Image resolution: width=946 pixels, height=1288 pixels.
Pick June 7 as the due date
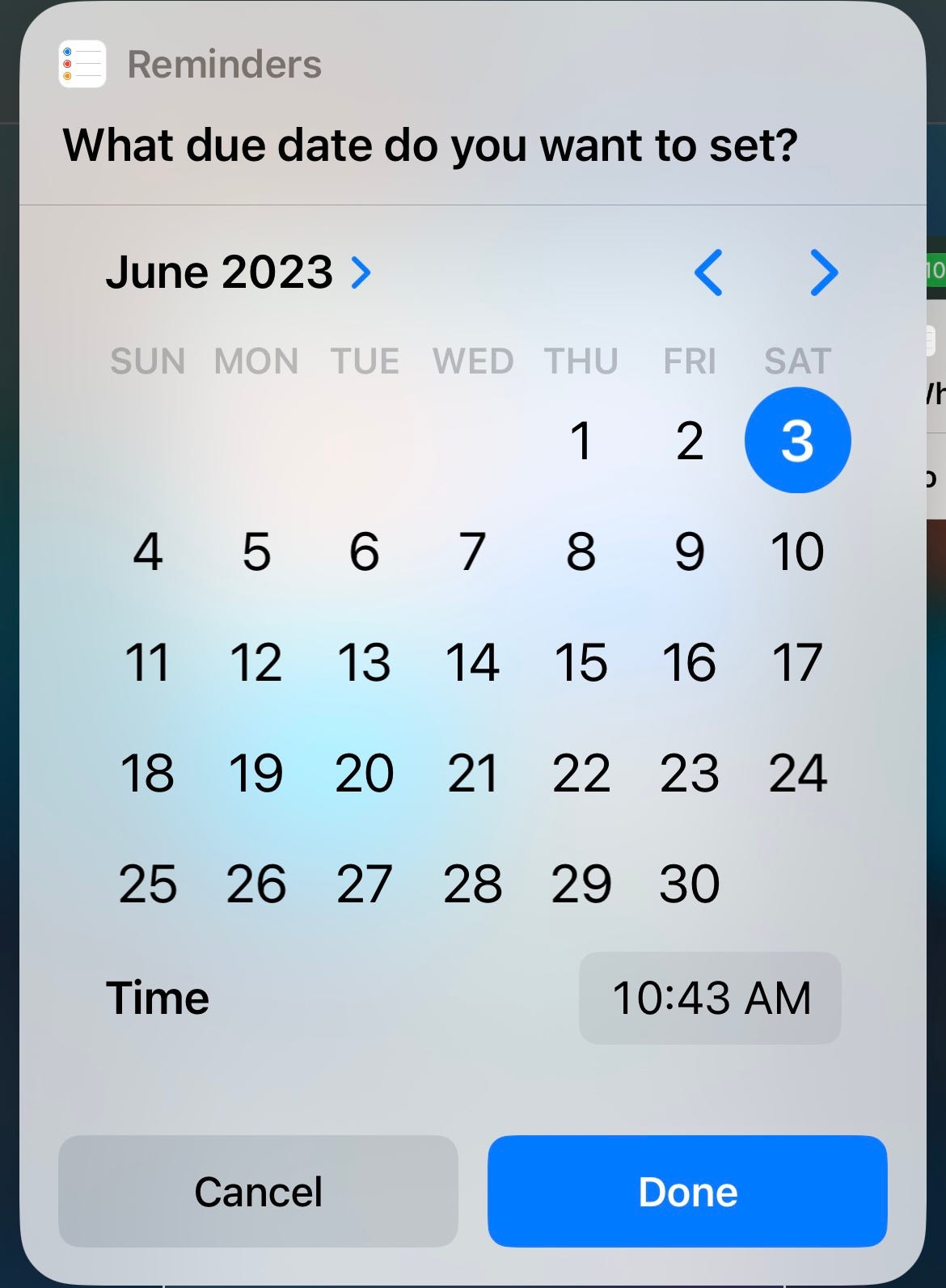(x=472, y=552)
